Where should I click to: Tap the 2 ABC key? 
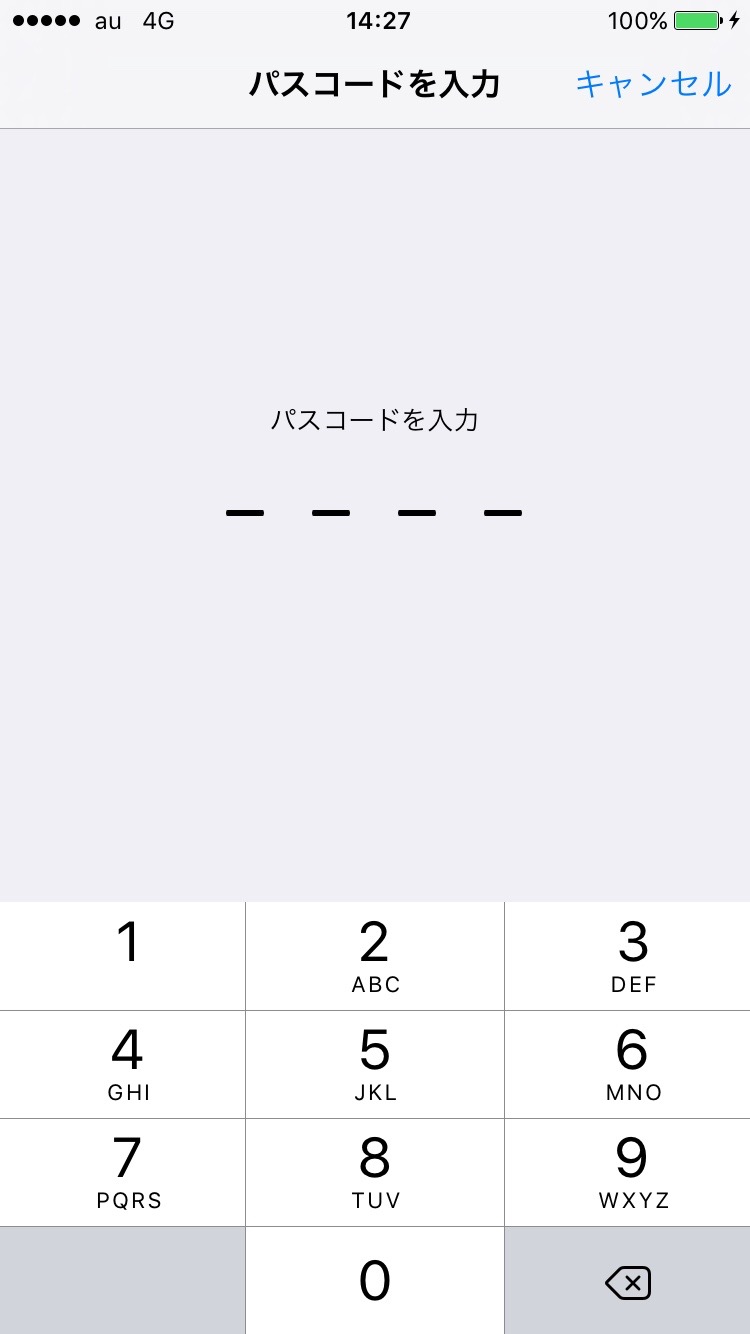pyautogui.click(x=375, y=956)
